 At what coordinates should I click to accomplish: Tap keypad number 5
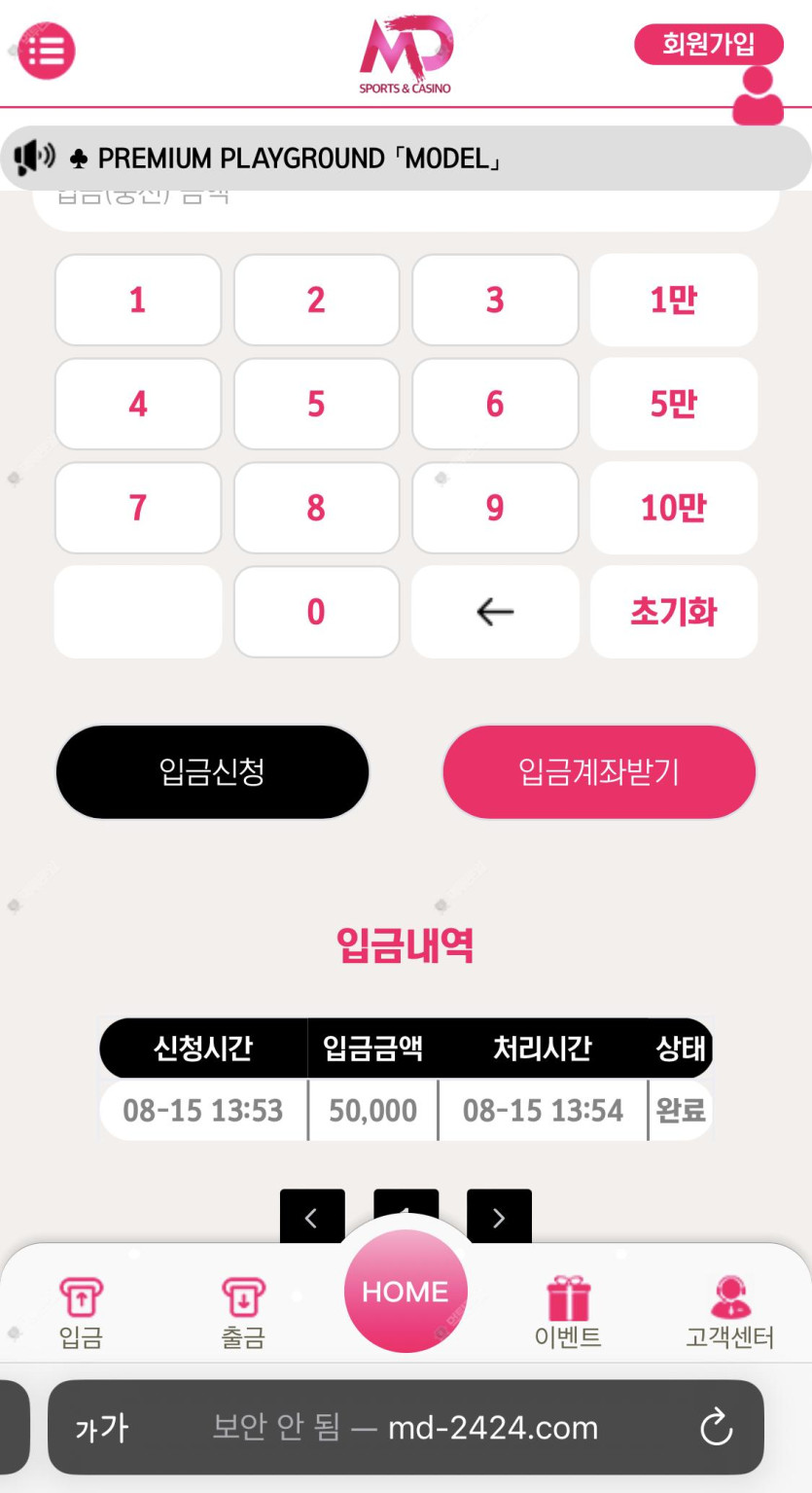[x=316, y=404]
